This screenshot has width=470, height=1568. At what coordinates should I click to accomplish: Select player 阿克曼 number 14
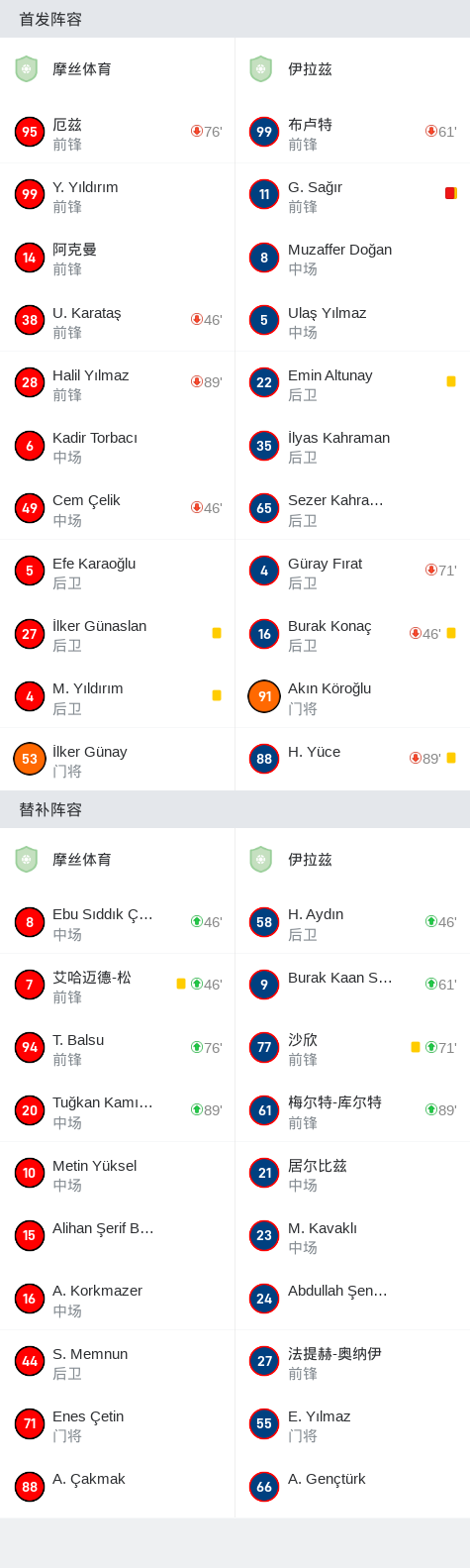(117, 258)
